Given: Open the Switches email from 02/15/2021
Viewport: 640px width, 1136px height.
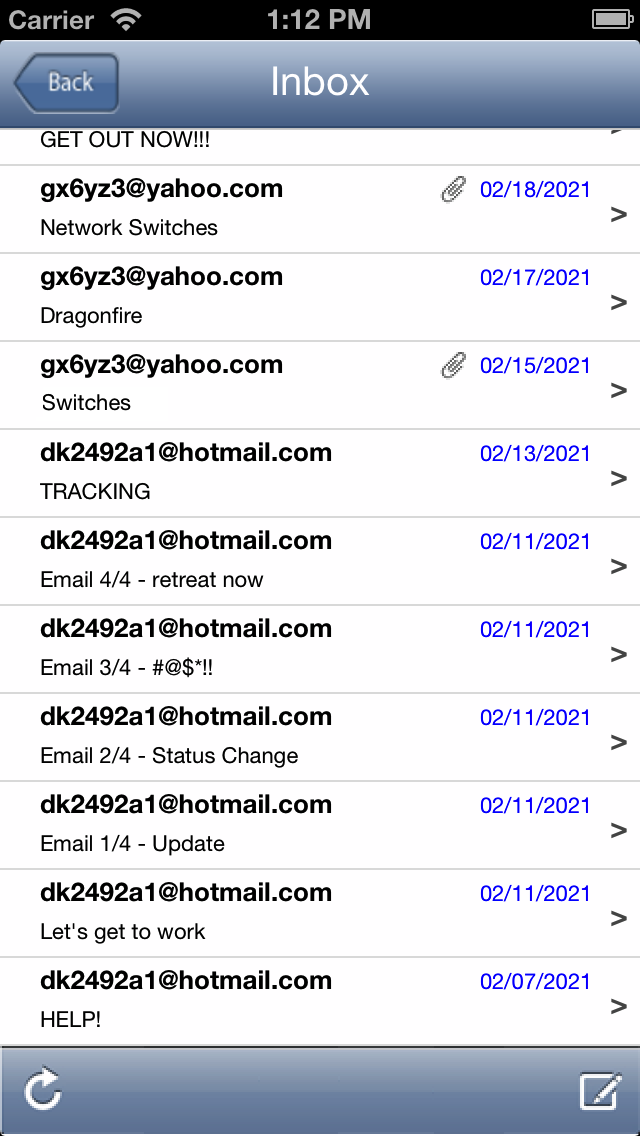Looking at the screenshot, I should (x=320, y=385).
